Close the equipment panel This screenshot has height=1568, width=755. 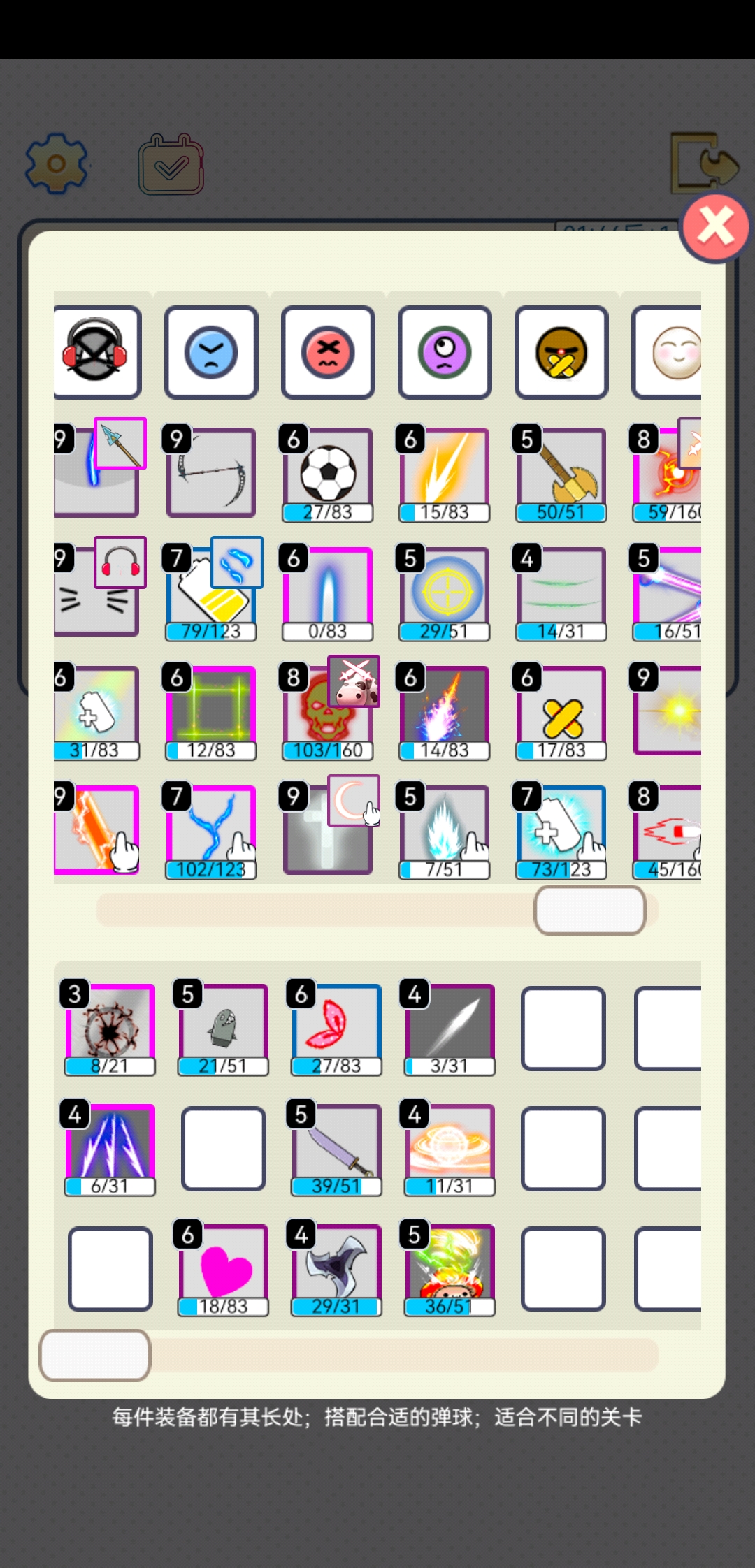pos(714,227)
